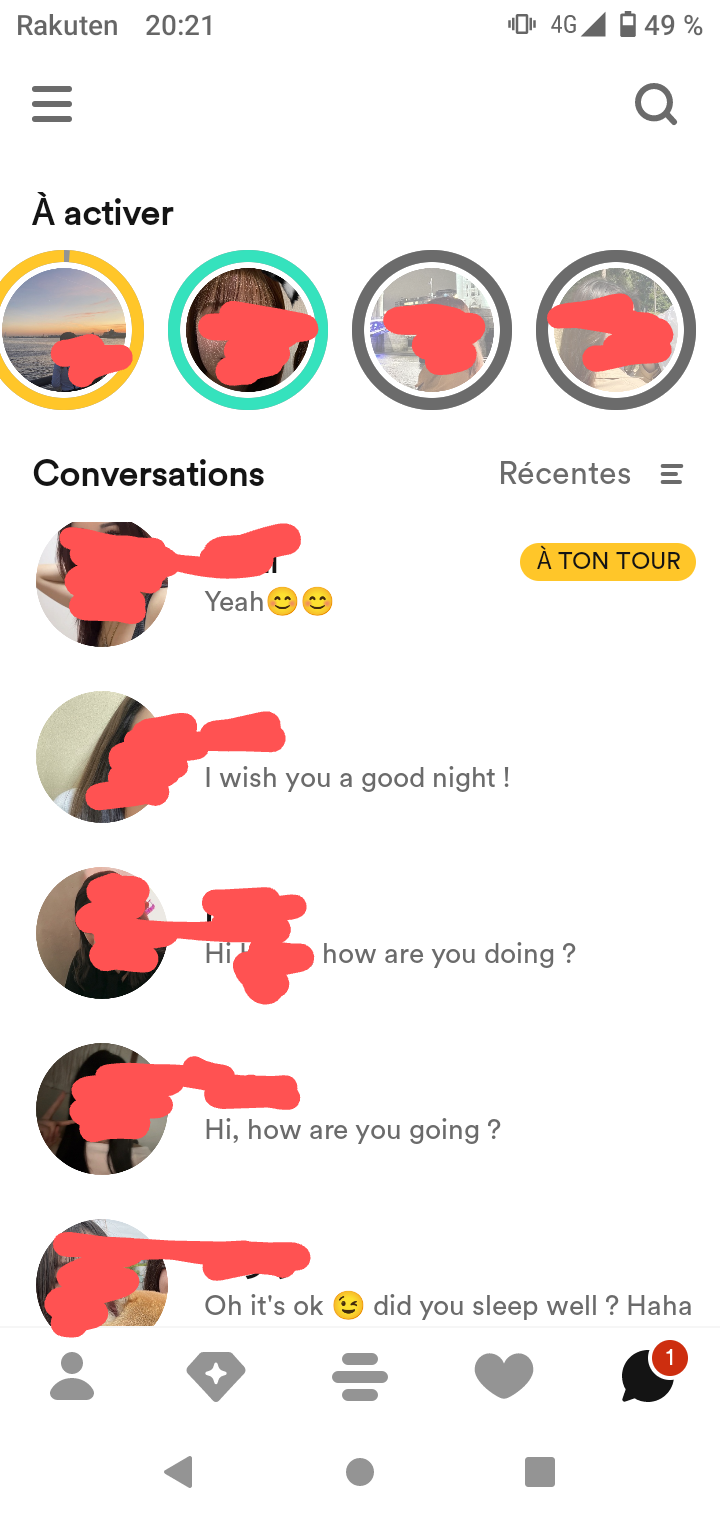Open the hamburger menu
Screen dimensions: 720x1520
coord(52,104)
